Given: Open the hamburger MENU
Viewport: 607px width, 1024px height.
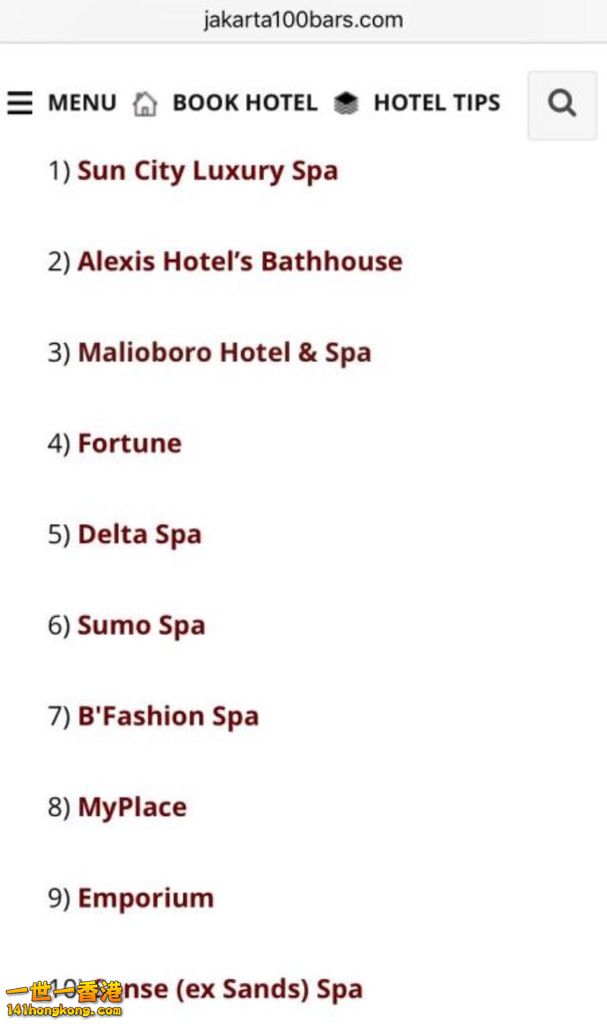Looking at the screenshot, I should pyautogui.click(x=61, y=103).
